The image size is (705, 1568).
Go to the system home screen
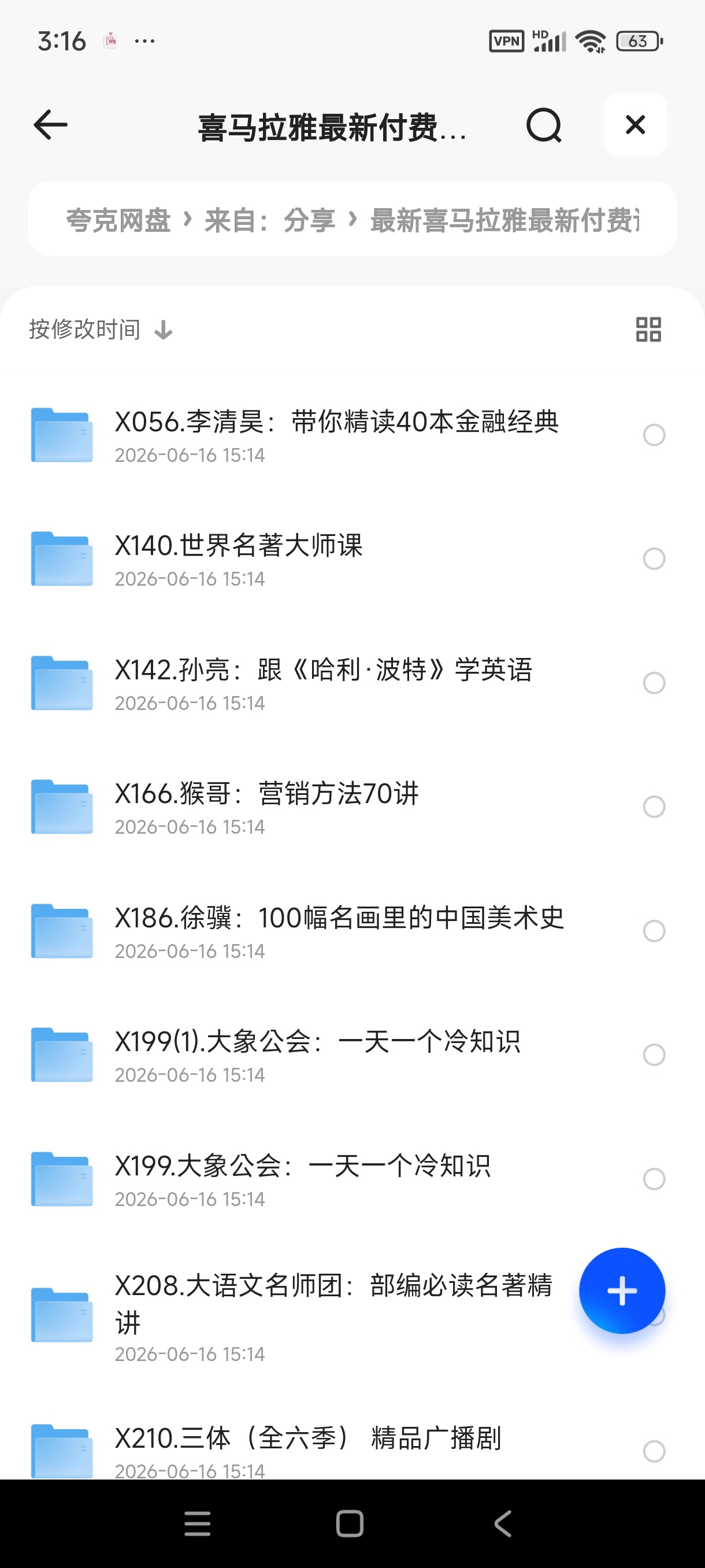coord(350,1523)
